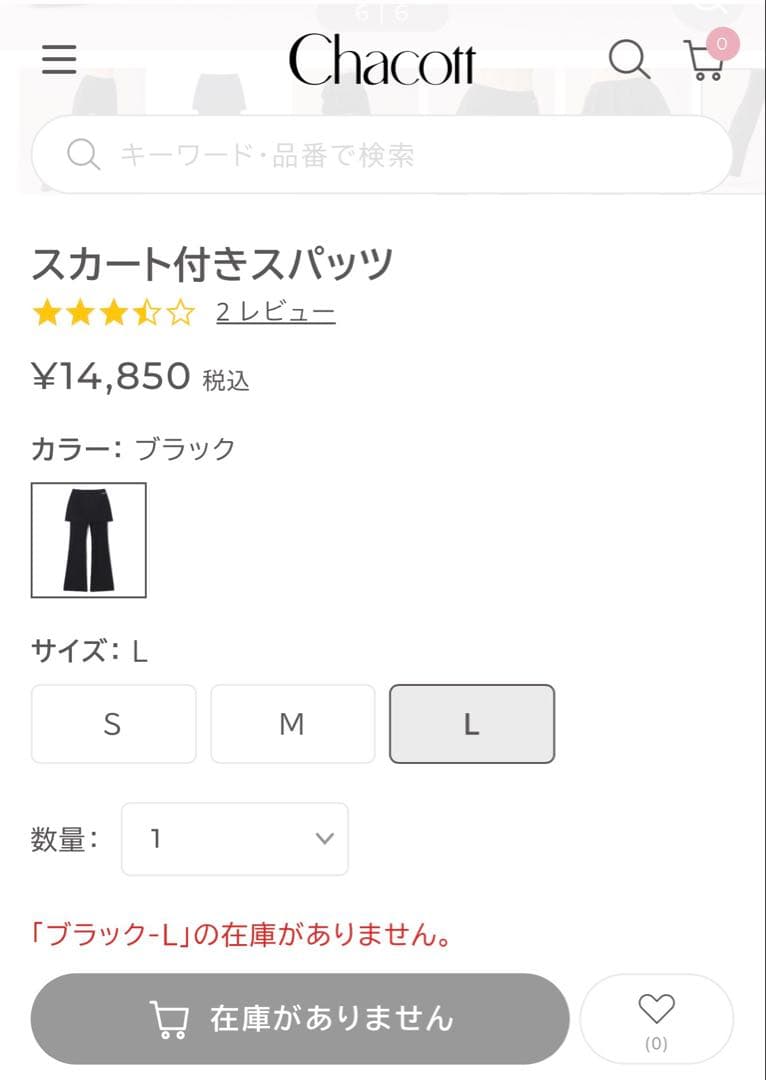766x1080 pixels.
Task: Click the cart icon on the stock button
Action: pyautogui.click(x=172, y=1018)
